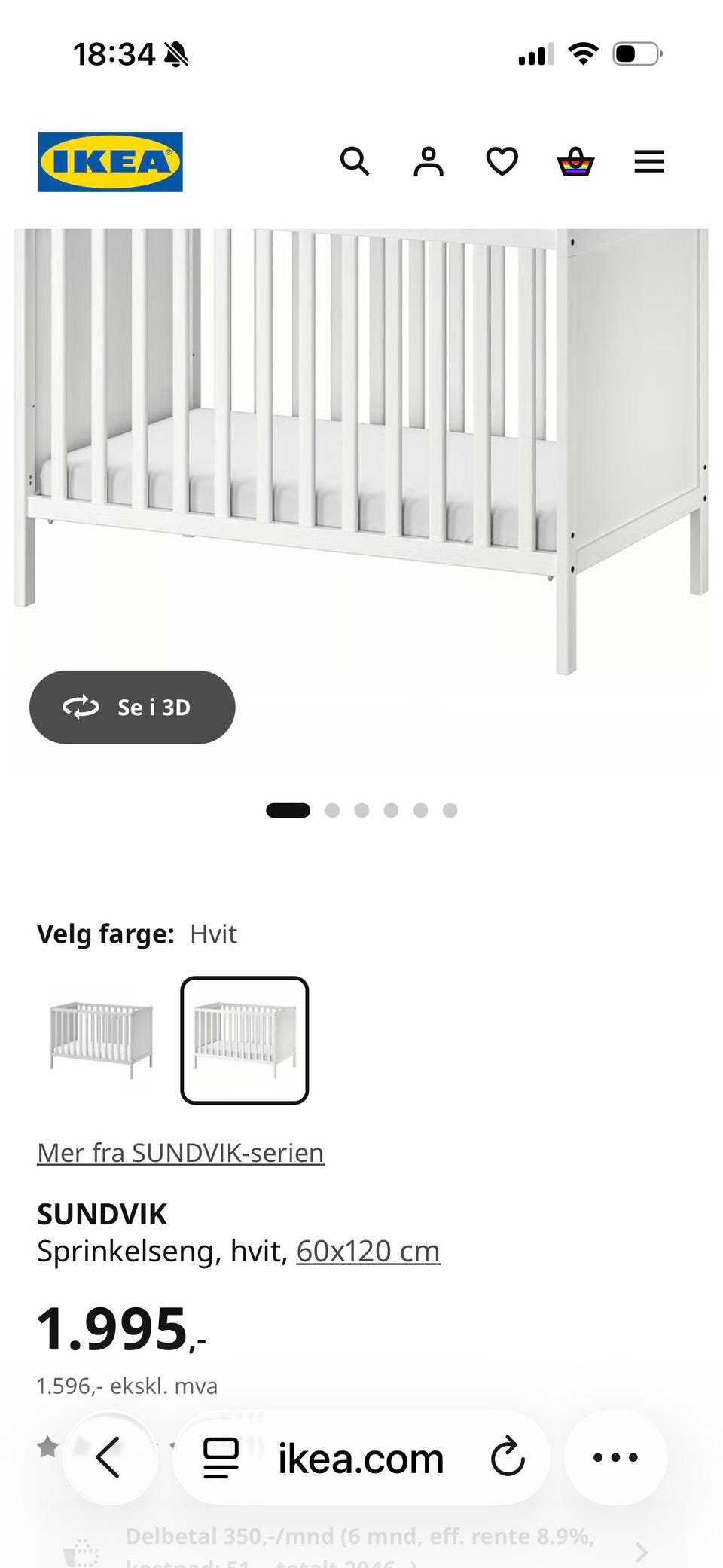Select the Hvit crib colour option

click(245, 1040)
